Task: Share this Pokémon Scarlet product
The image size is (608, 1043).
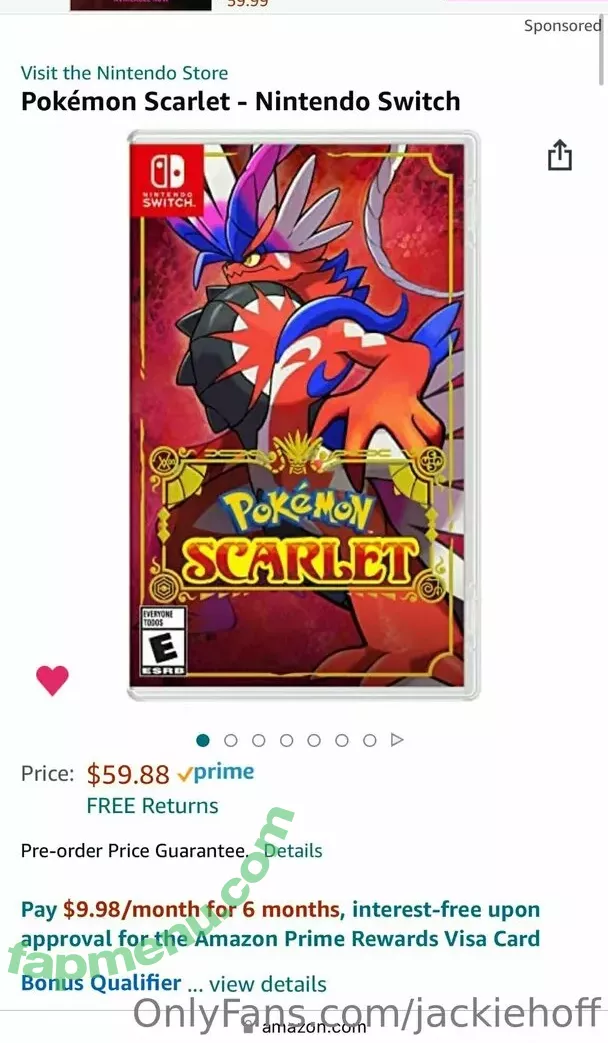Action: point(559,156)
